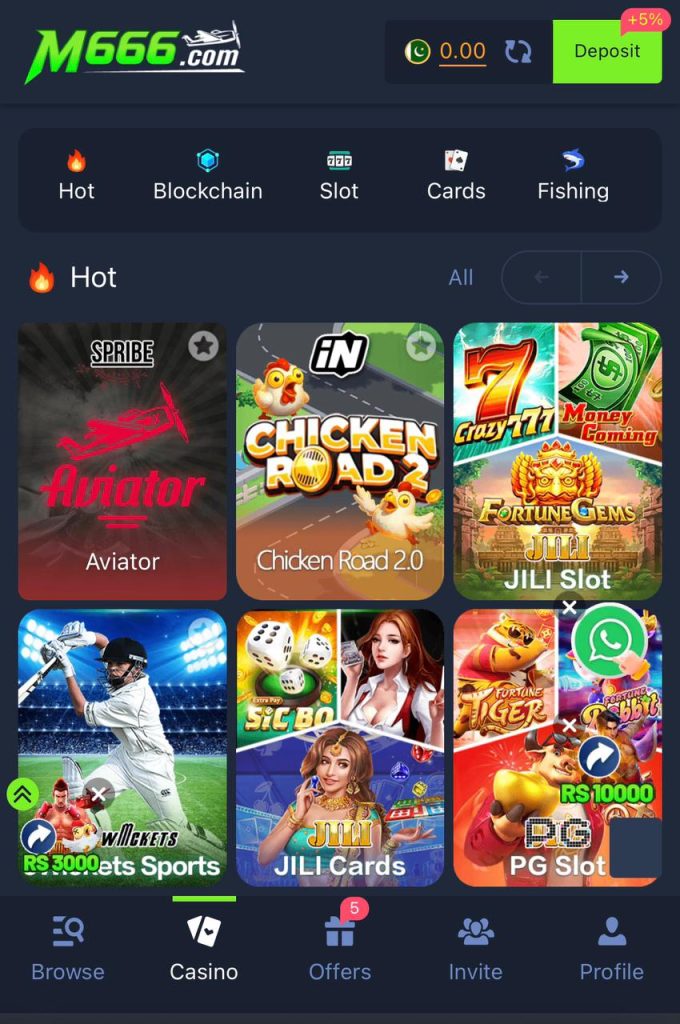Viewport: 680px width, 1024px height.
Task: Select the Blockchain category
Action: [207, 176]
